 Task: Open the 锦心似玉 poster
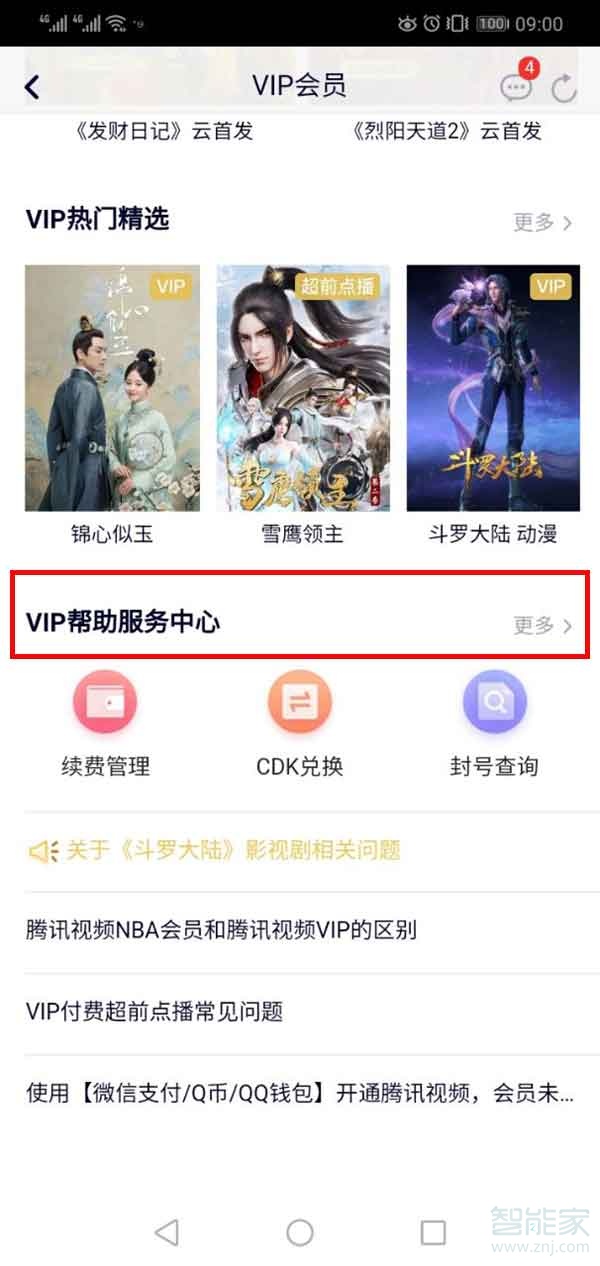[x=112, y=388]
